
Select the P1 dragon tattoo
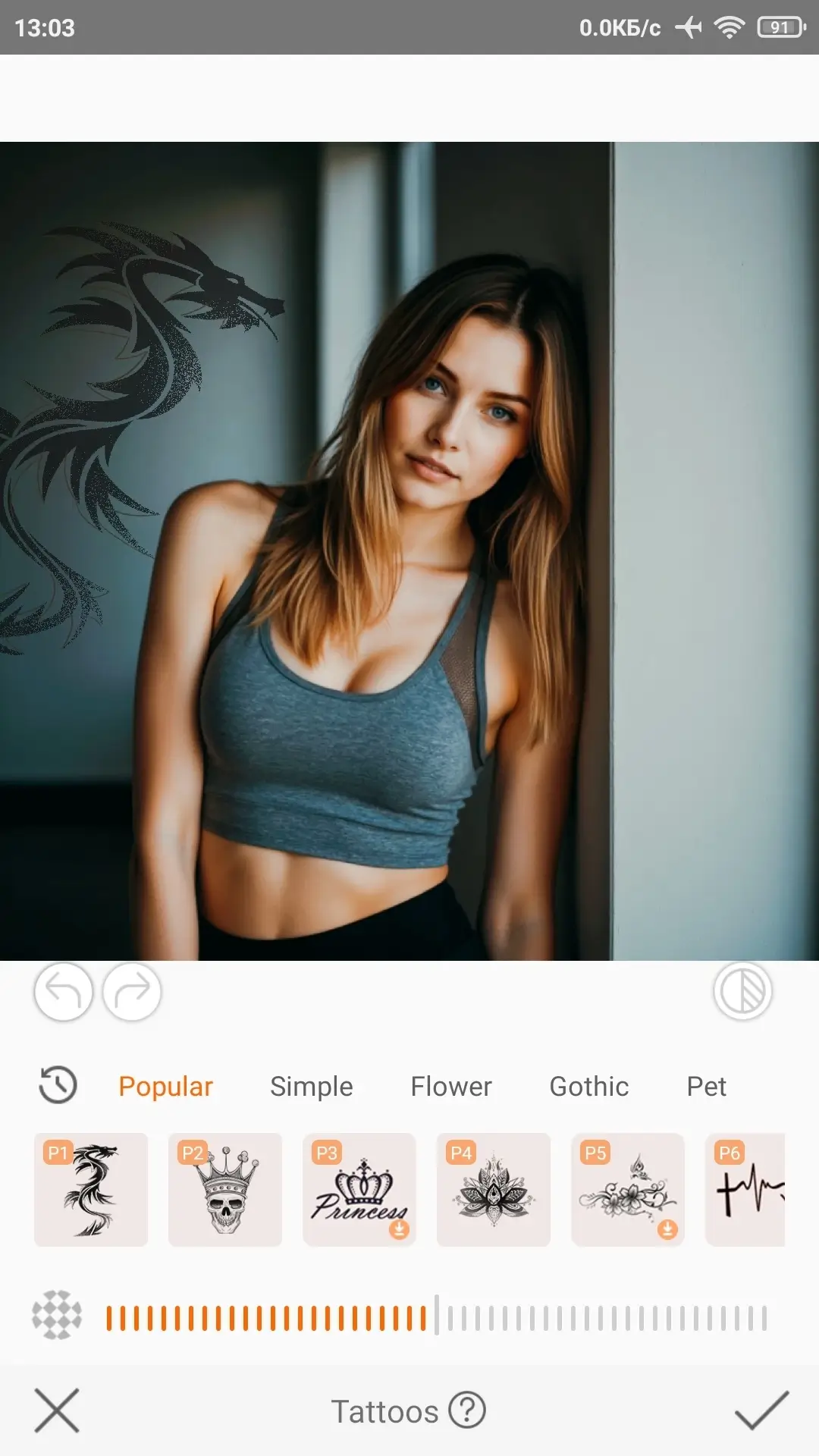click(x=91, y=1189)
